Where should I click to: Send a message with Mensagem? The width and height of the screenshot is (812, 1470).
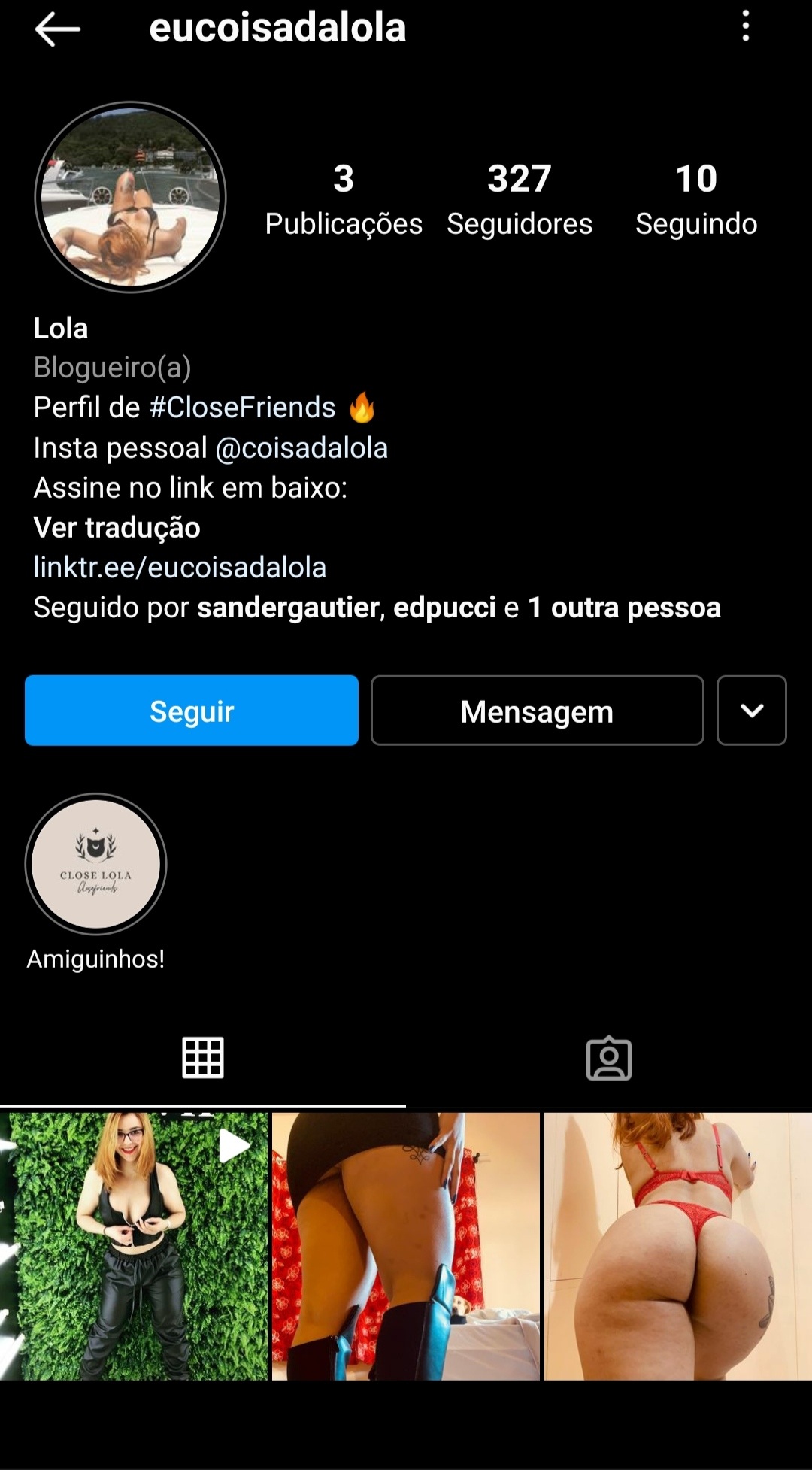(537, 711)
